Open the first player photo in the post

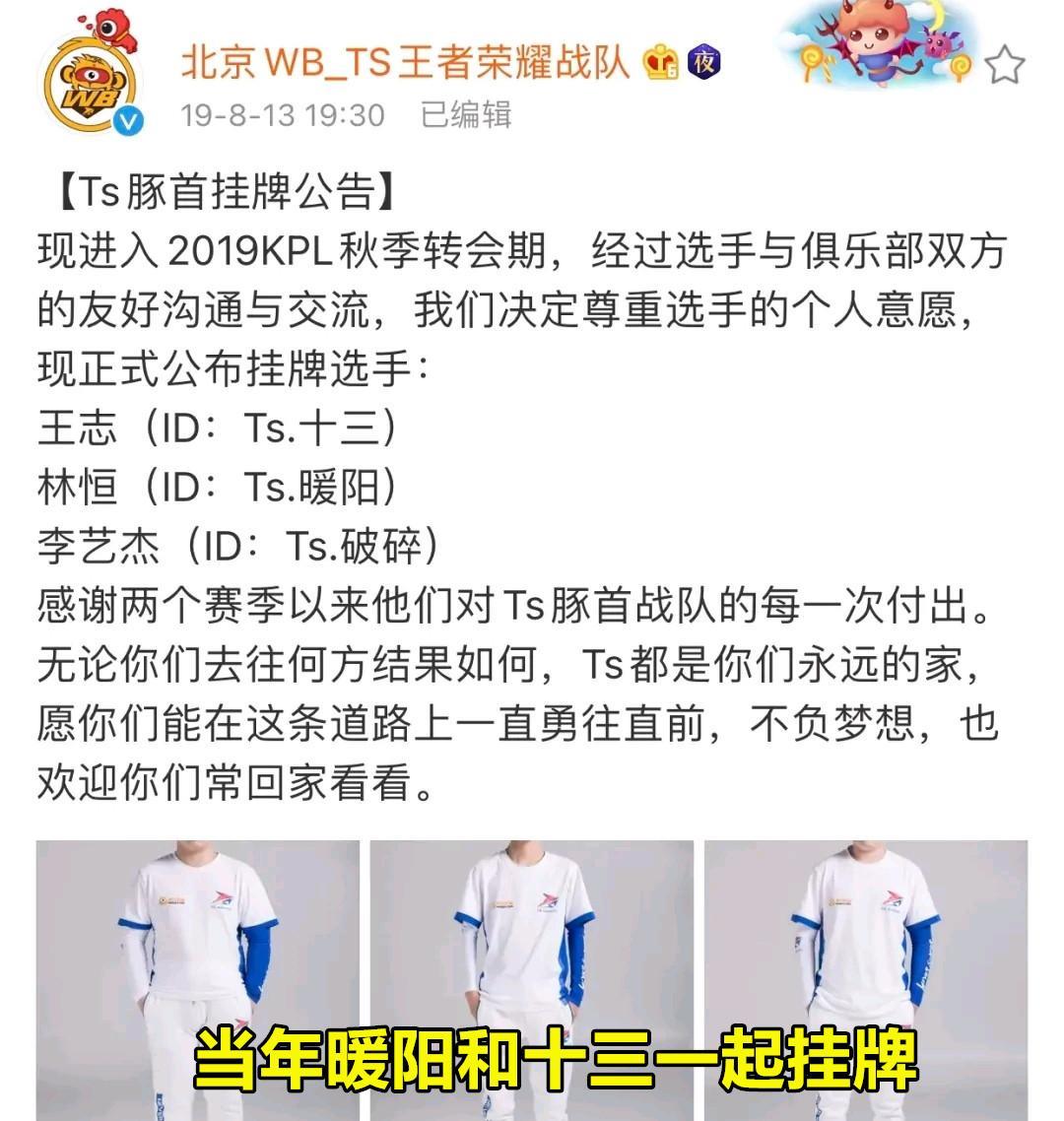click(198, 975)
